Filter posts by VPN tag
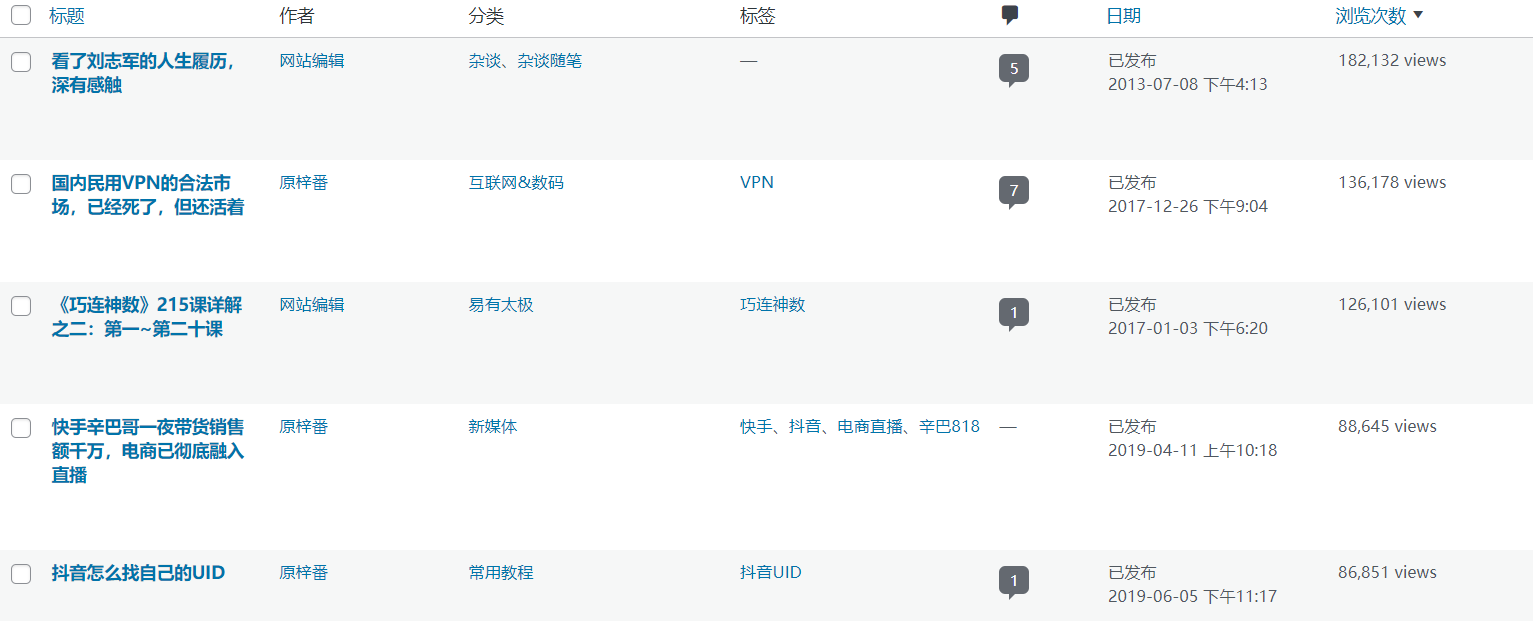Image resolution: width=1533 pixels, height=621 pixels. [x=756, y=183]
